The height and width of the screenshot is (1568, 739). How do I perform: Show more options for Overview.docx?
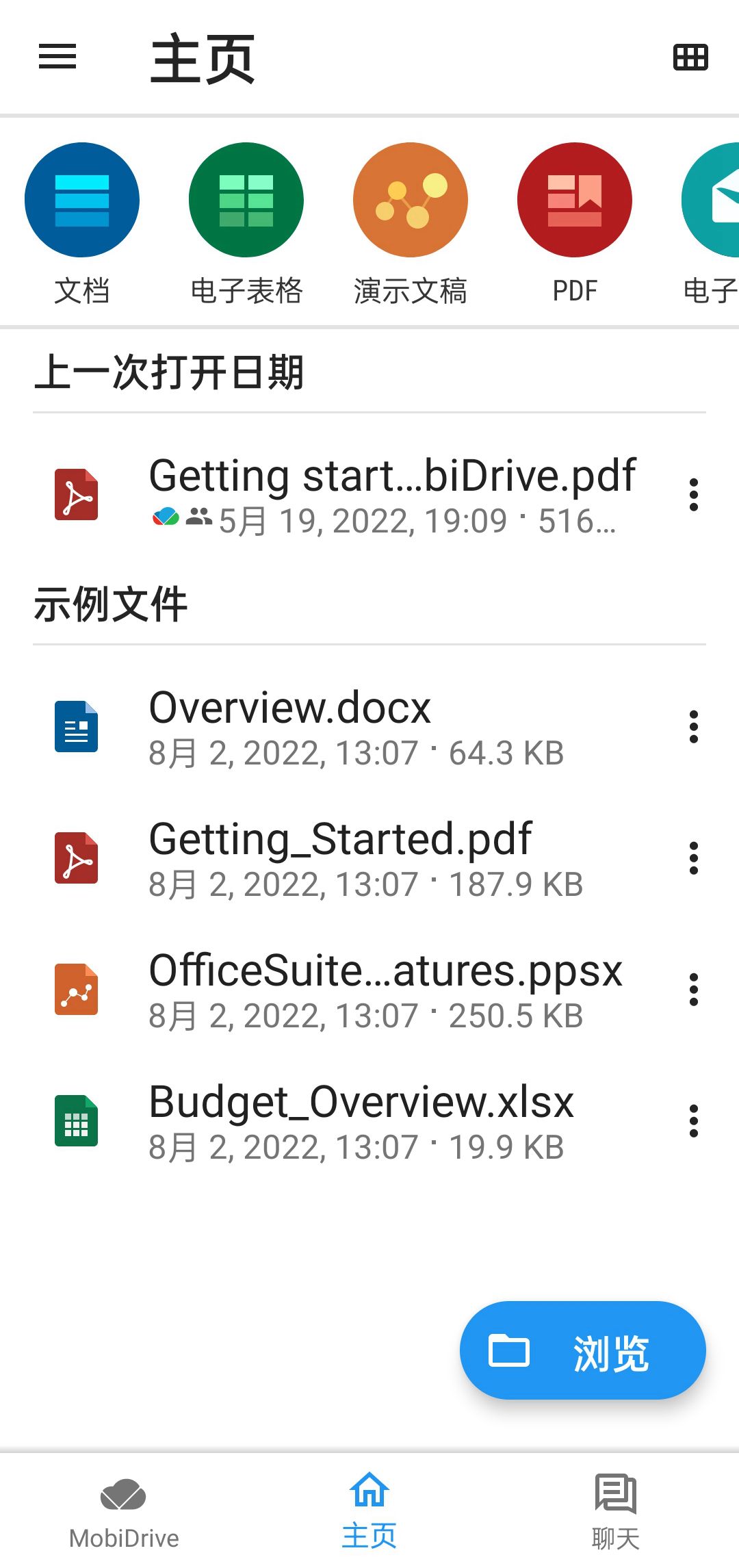(x=693, y=727)
